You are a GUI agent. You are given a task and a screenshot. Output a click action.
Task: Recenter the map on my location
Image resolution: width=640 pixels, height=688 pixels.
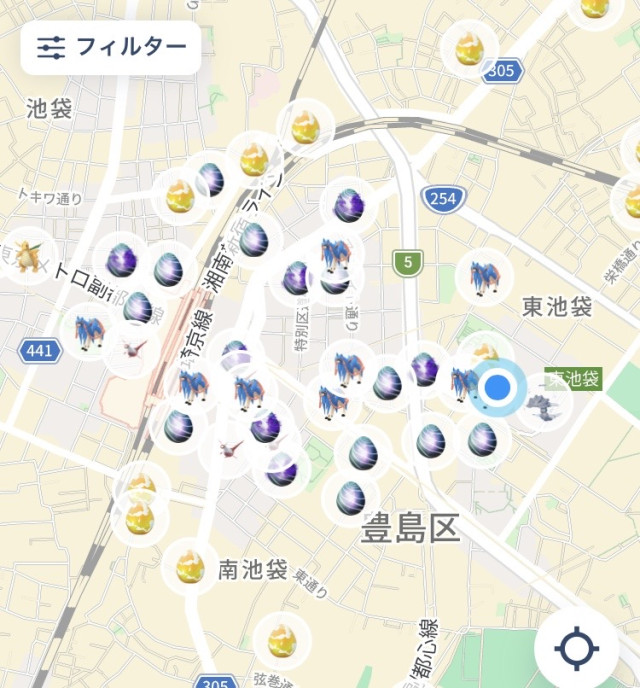tap(576, 649)
